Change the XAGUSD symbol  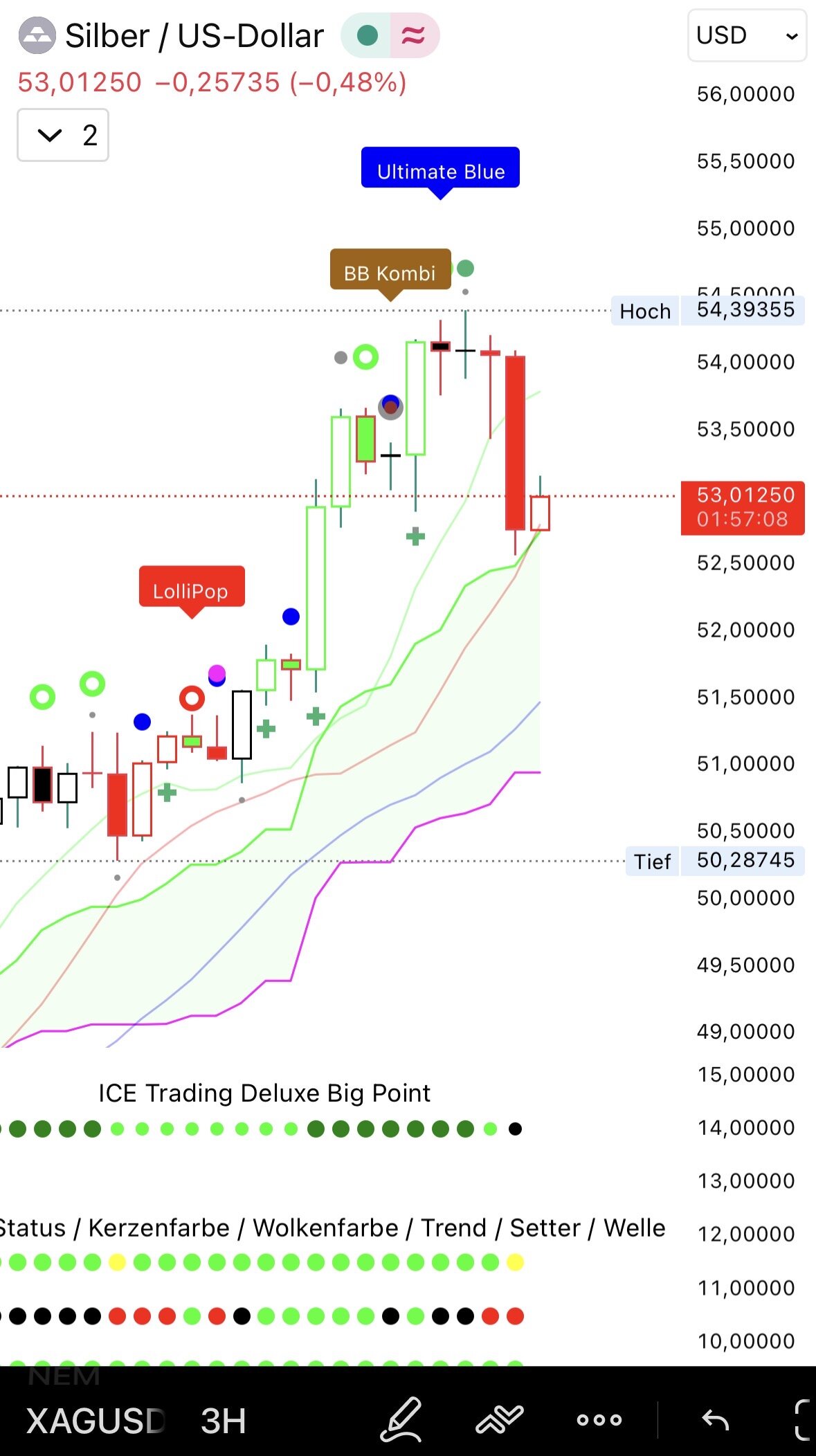pyautogui.click(x=96, y=1421)
